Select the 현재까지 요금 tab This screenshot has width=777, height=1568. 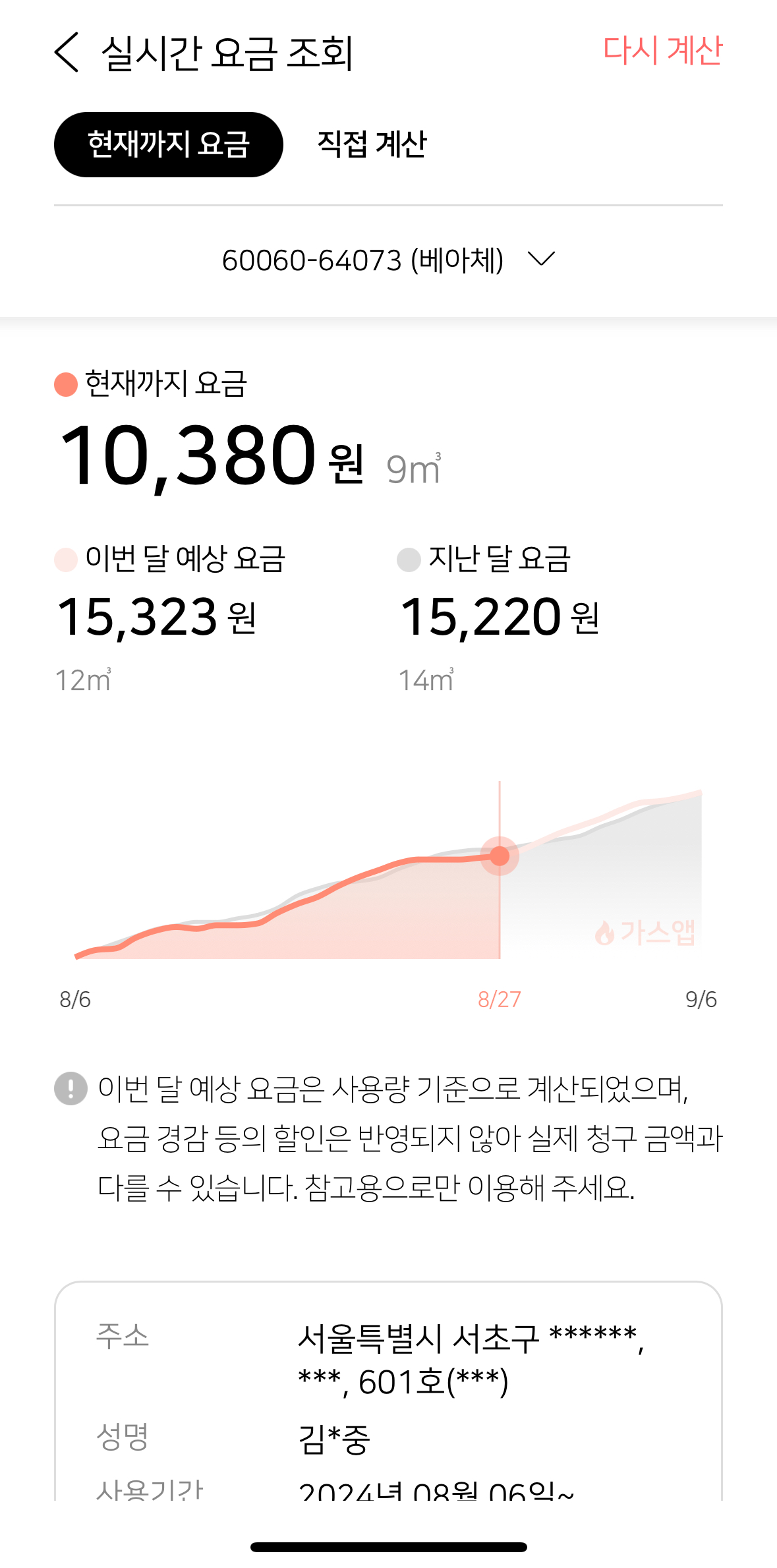(169, 144)
